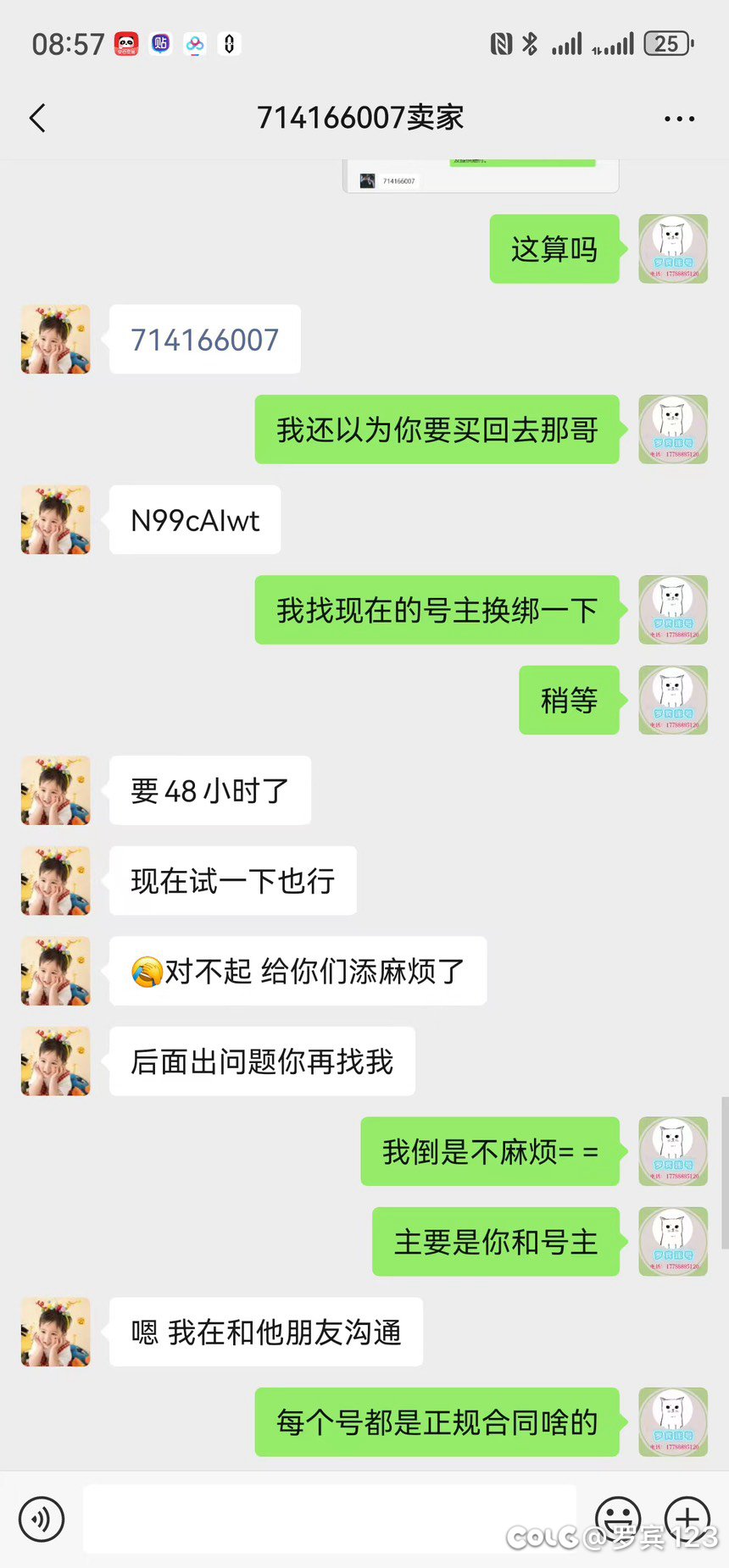Open the chat's three-dot more menu
This screenshot has width=729, height=1568.
pos(679,119)
